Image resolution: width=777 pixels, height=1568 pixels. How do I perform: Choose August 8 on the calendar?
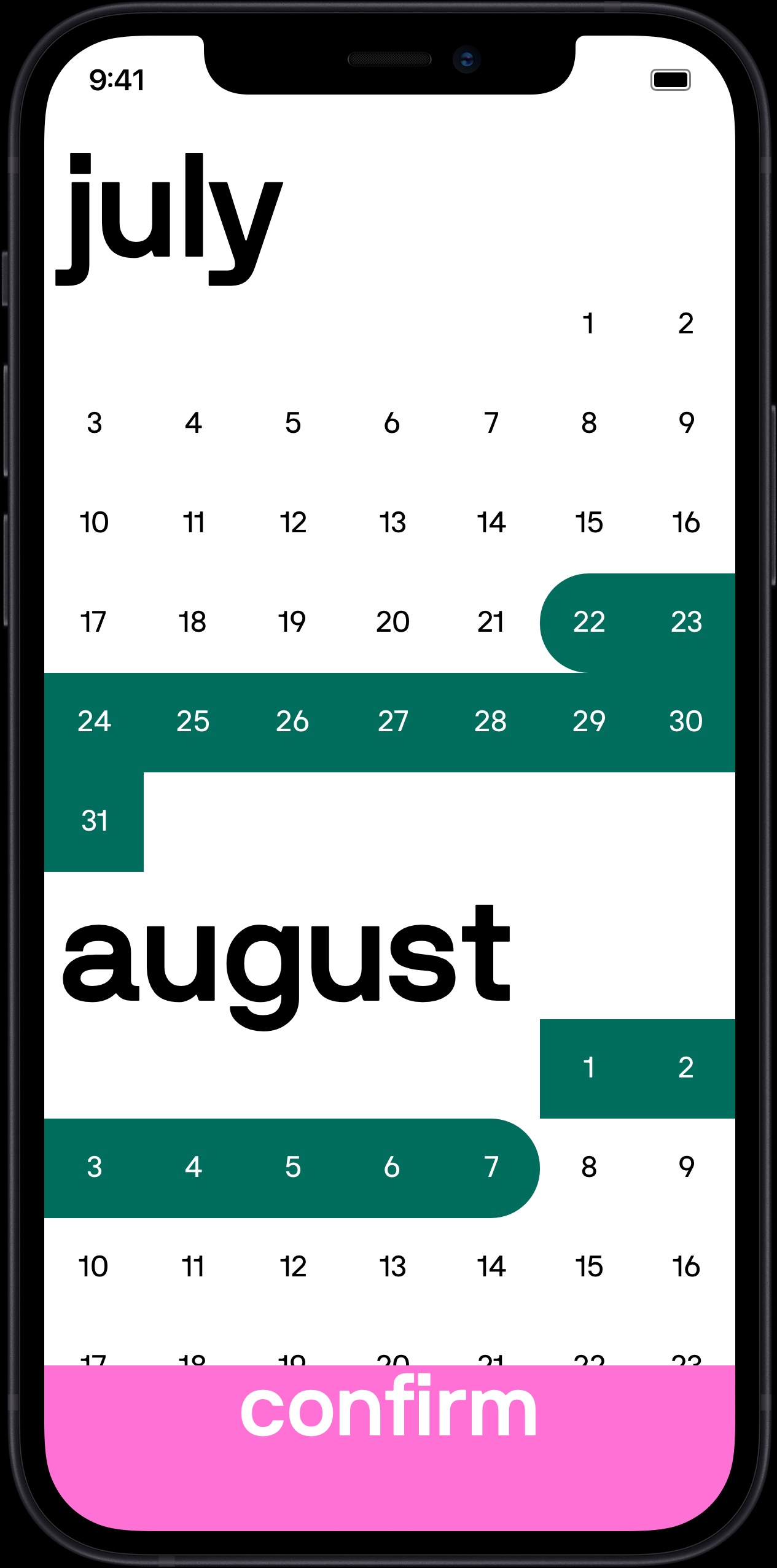coord(589,1168)
